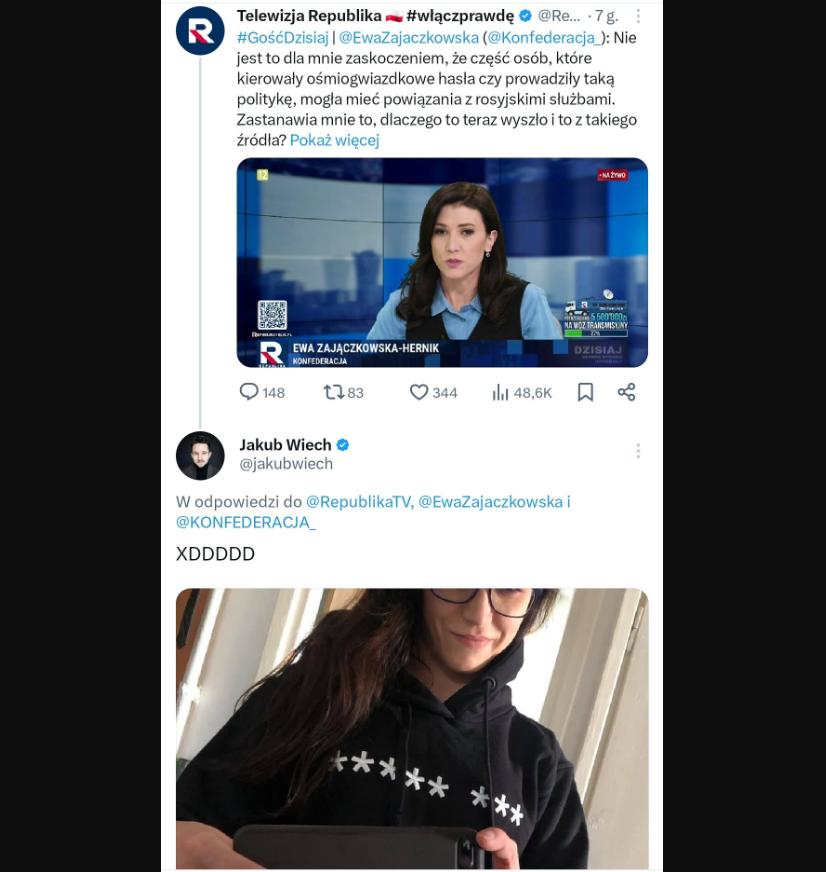This screenshot has height=872, width=826.
Task: Open the photo in Jakub Wiech's reply
Action: tap(411, 728)
